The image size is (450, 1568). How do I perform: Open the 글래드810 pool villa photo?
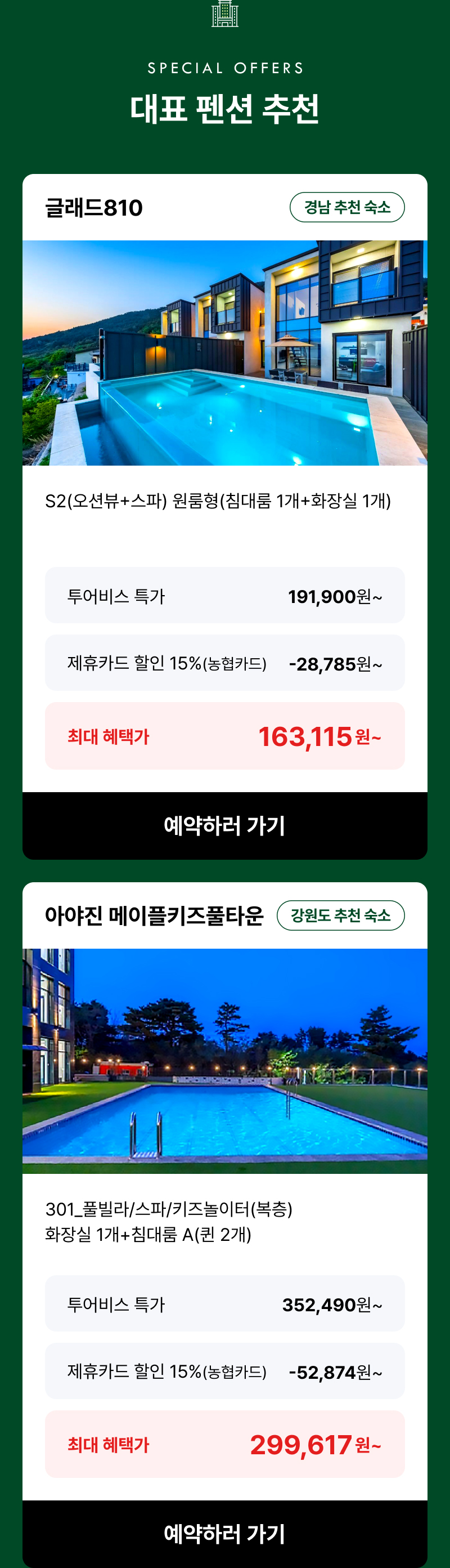(x=224, y=352)
